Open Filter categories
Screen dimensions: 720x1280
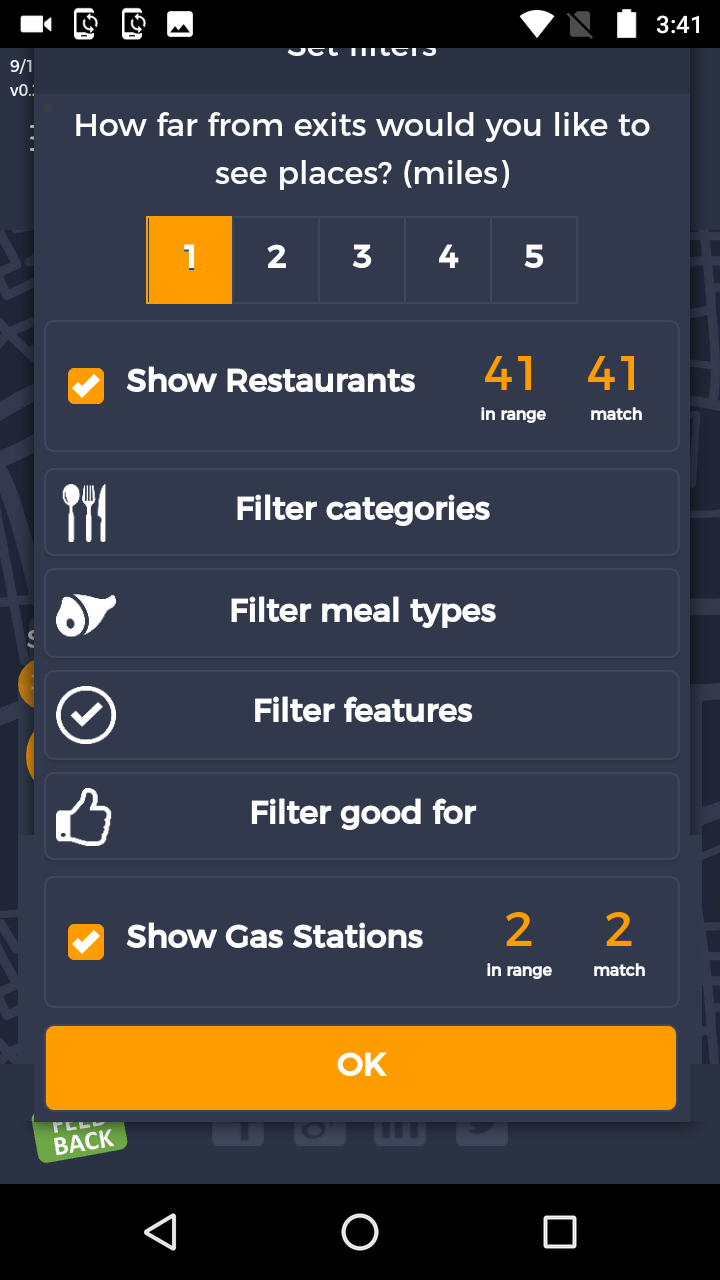point(362,511)
